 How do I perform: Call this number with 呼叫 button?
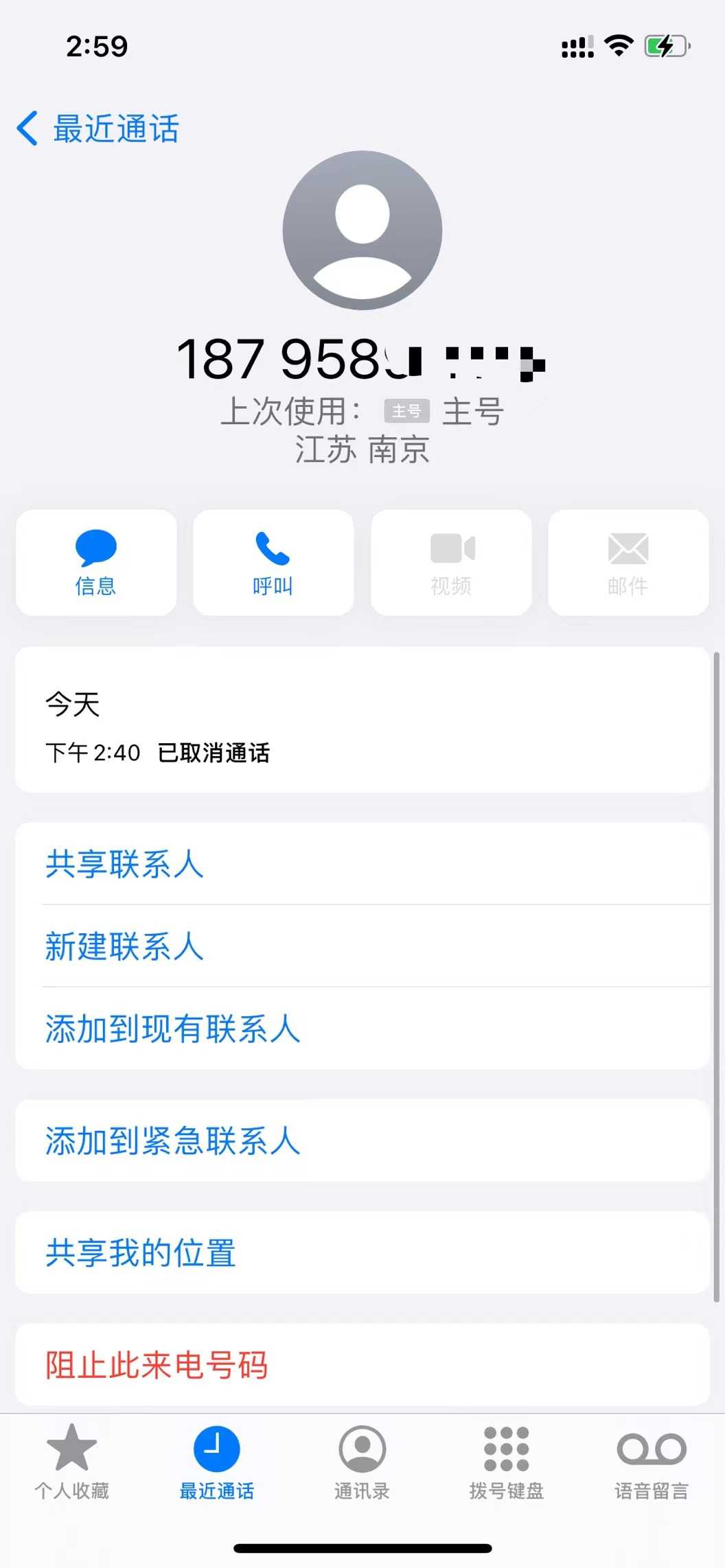273,562
